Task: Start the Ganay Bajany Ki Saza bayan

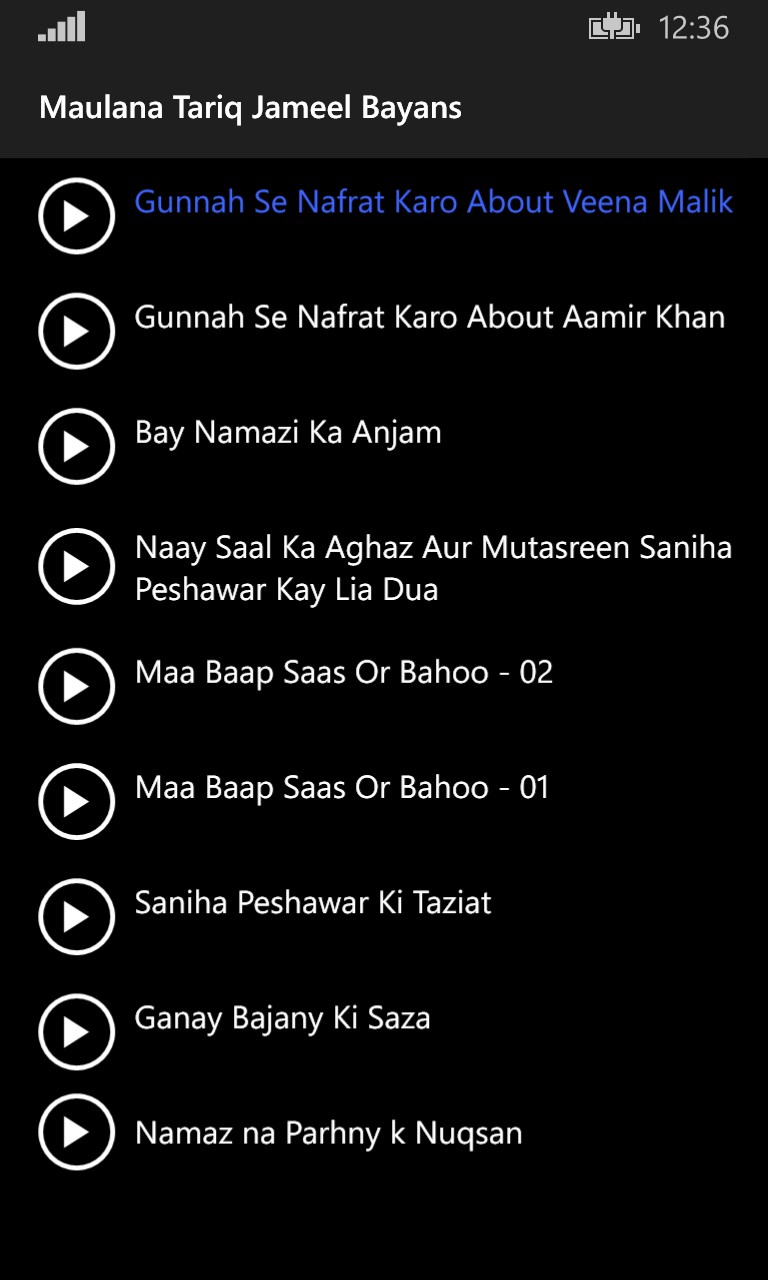Action: pos(77,1031)
